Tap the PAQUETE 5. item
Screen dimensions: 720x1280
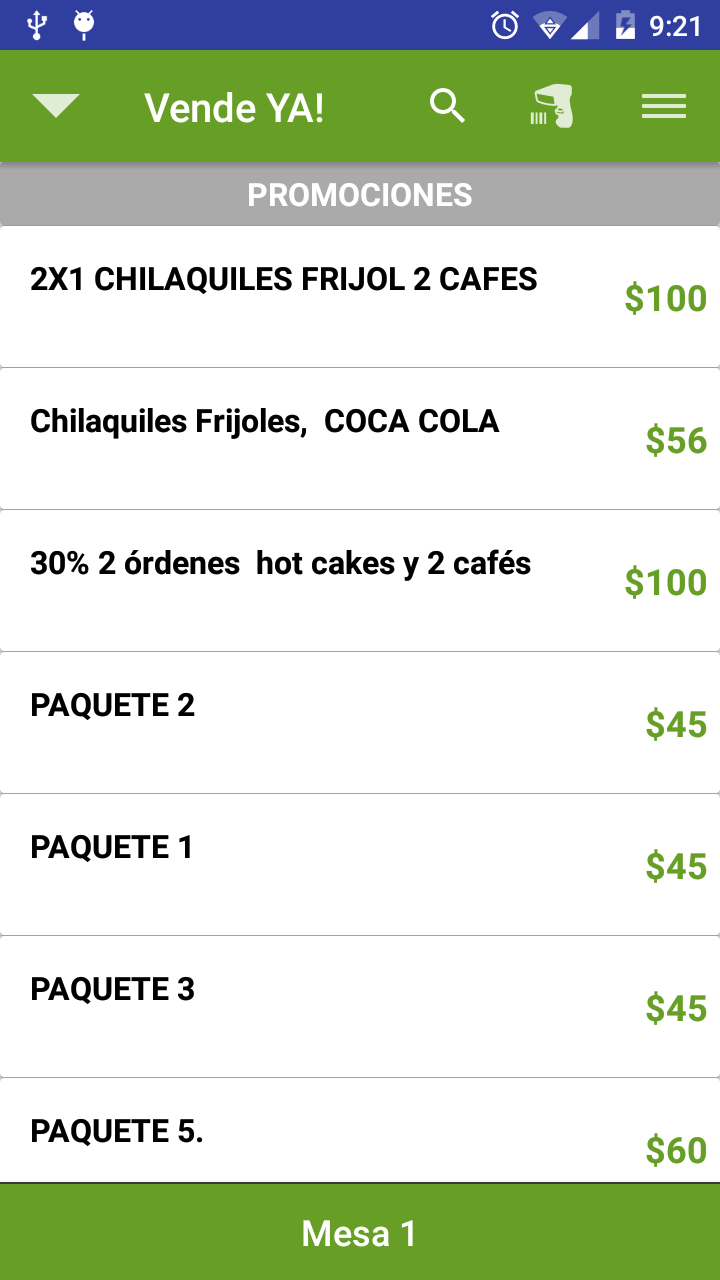point(360,1131)
